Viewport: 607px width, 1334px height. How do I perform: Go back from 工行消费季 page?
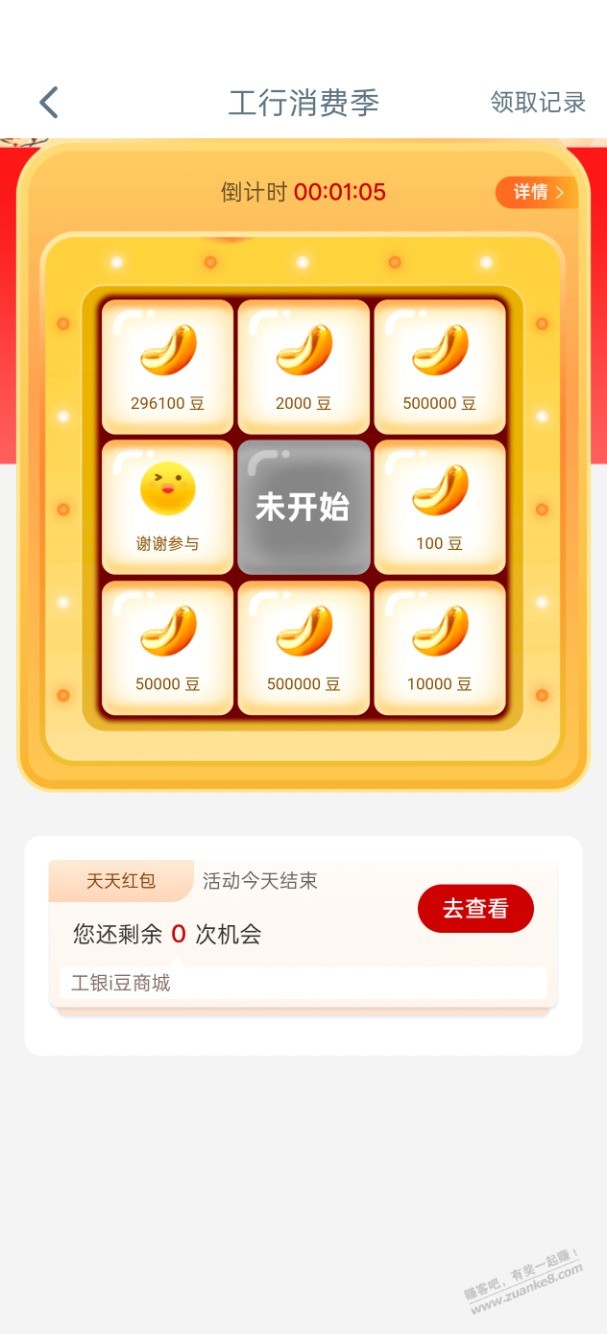49,102
